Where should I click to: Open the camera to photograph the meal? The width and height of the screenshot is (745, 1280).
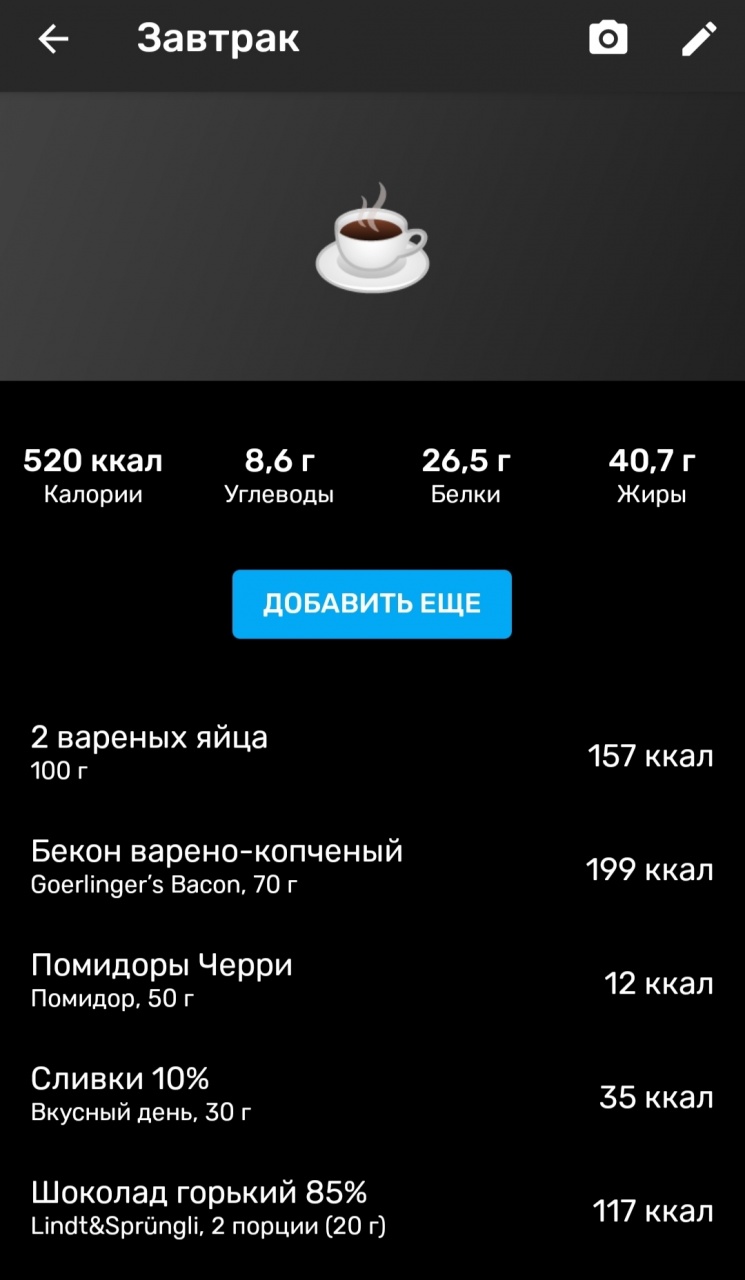[x=608, y=39]
